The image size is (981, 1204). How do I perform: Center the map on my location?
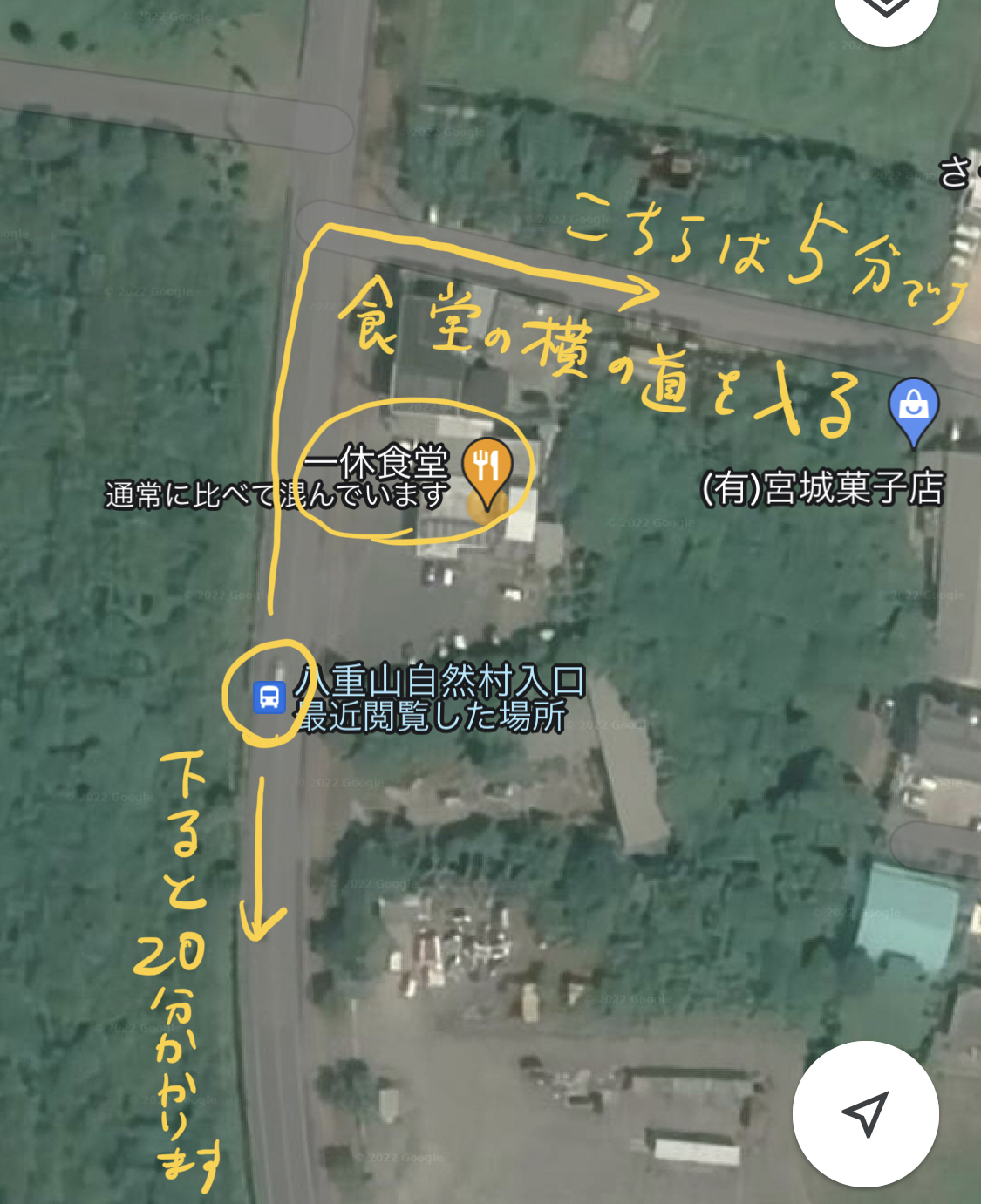click(865, 1113)
